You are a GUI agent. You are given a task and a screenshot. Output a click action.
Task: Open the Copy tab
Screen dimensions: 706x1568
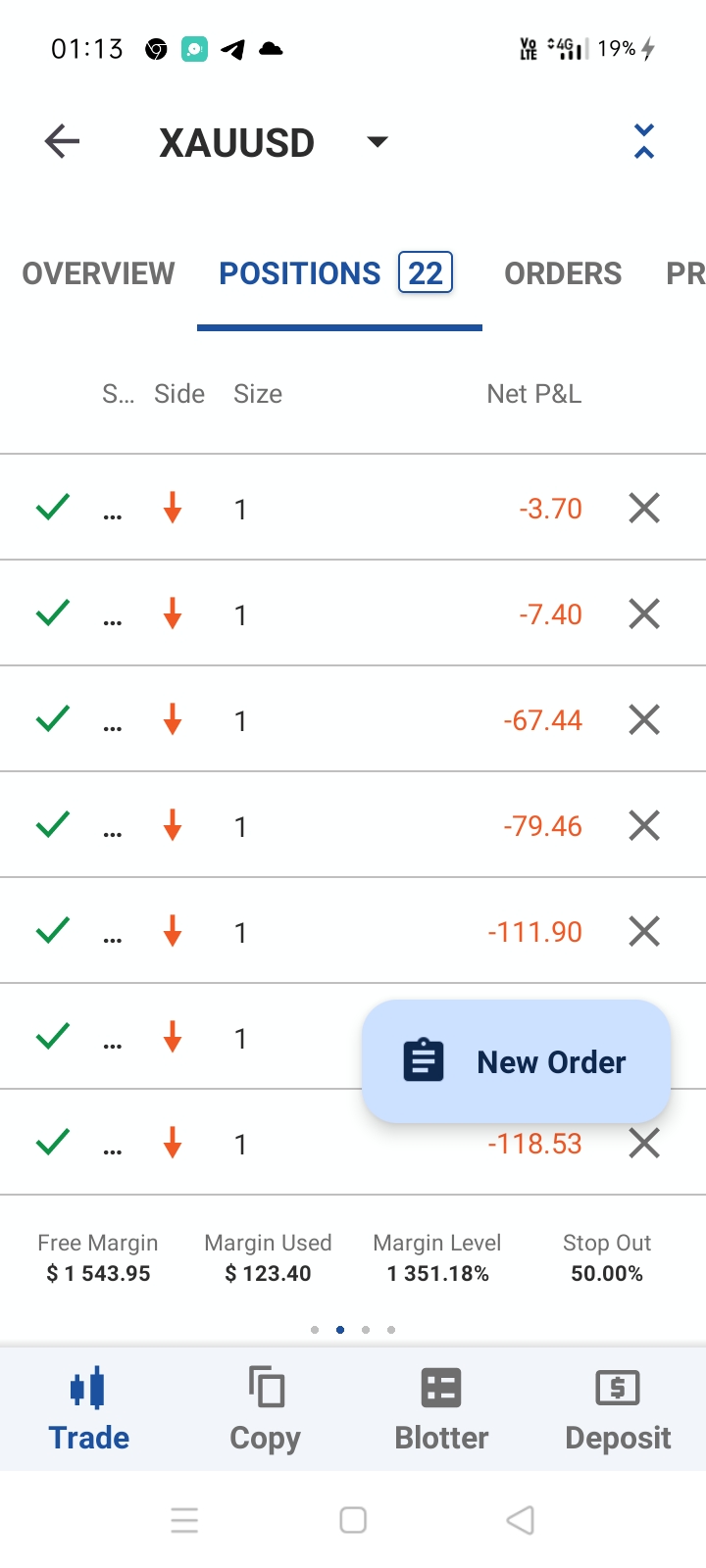(265, 1410)
